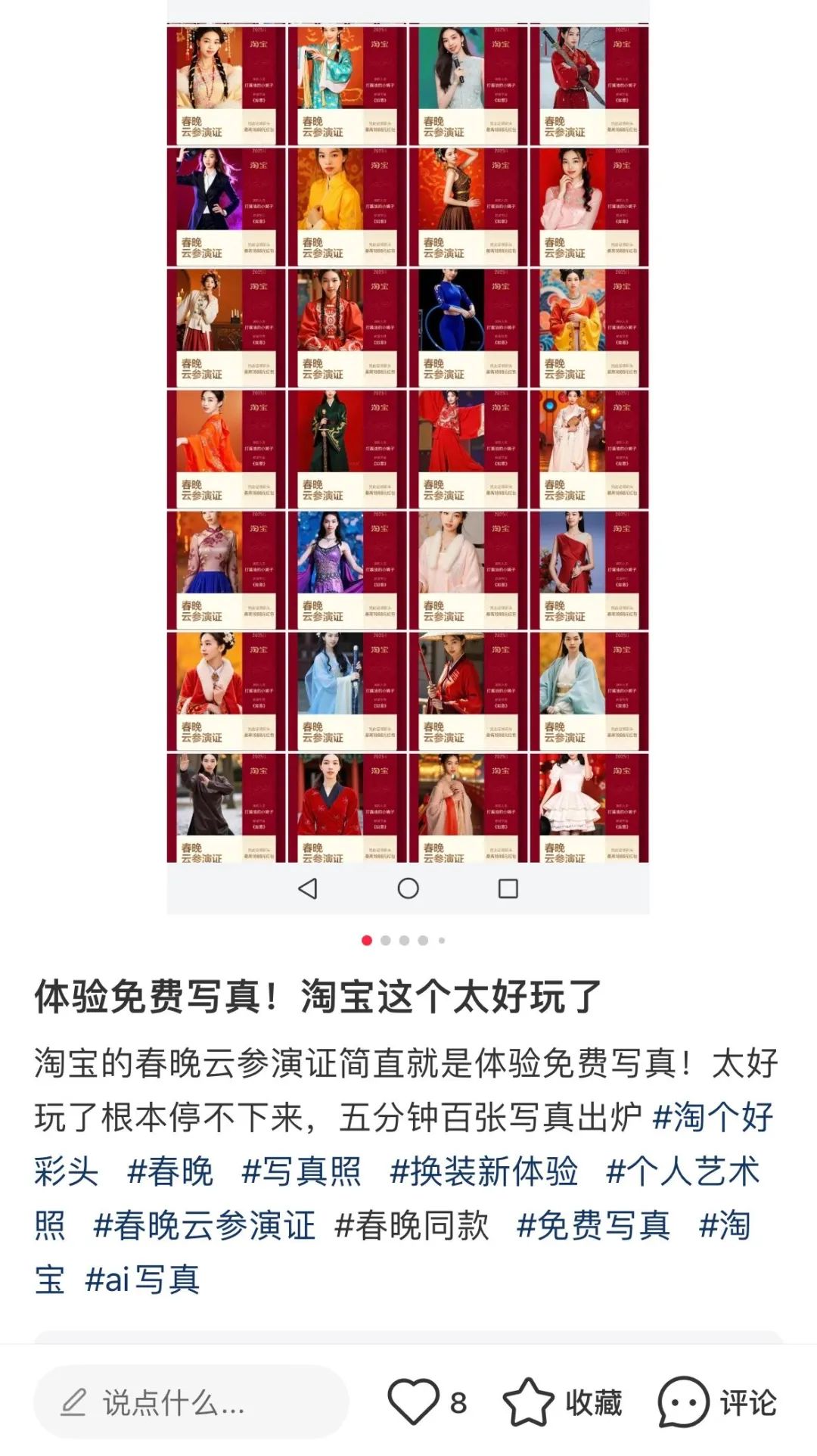Viewport: 817px width, 1456px height.
Task: Open the #换装新体验 hashtag
Action: click(483, 1171)
